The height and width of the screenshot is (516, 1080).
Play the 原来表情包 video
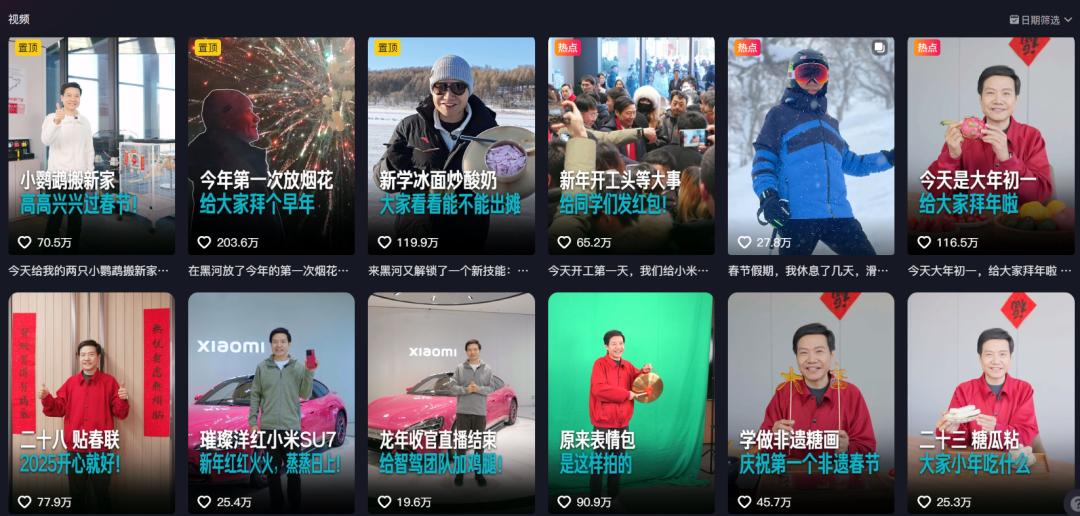(631, 400)
